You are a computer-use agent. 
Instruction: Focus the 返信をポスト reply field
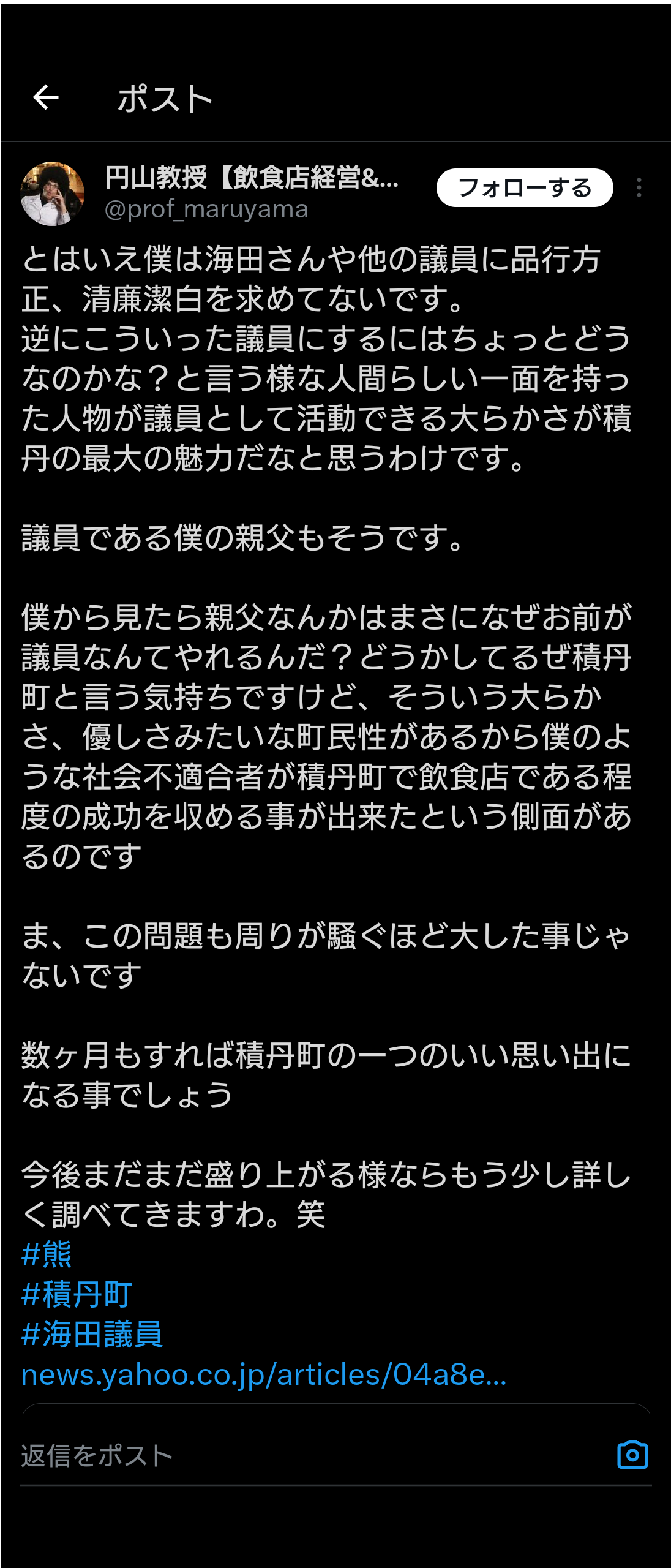coord(306,1456)
